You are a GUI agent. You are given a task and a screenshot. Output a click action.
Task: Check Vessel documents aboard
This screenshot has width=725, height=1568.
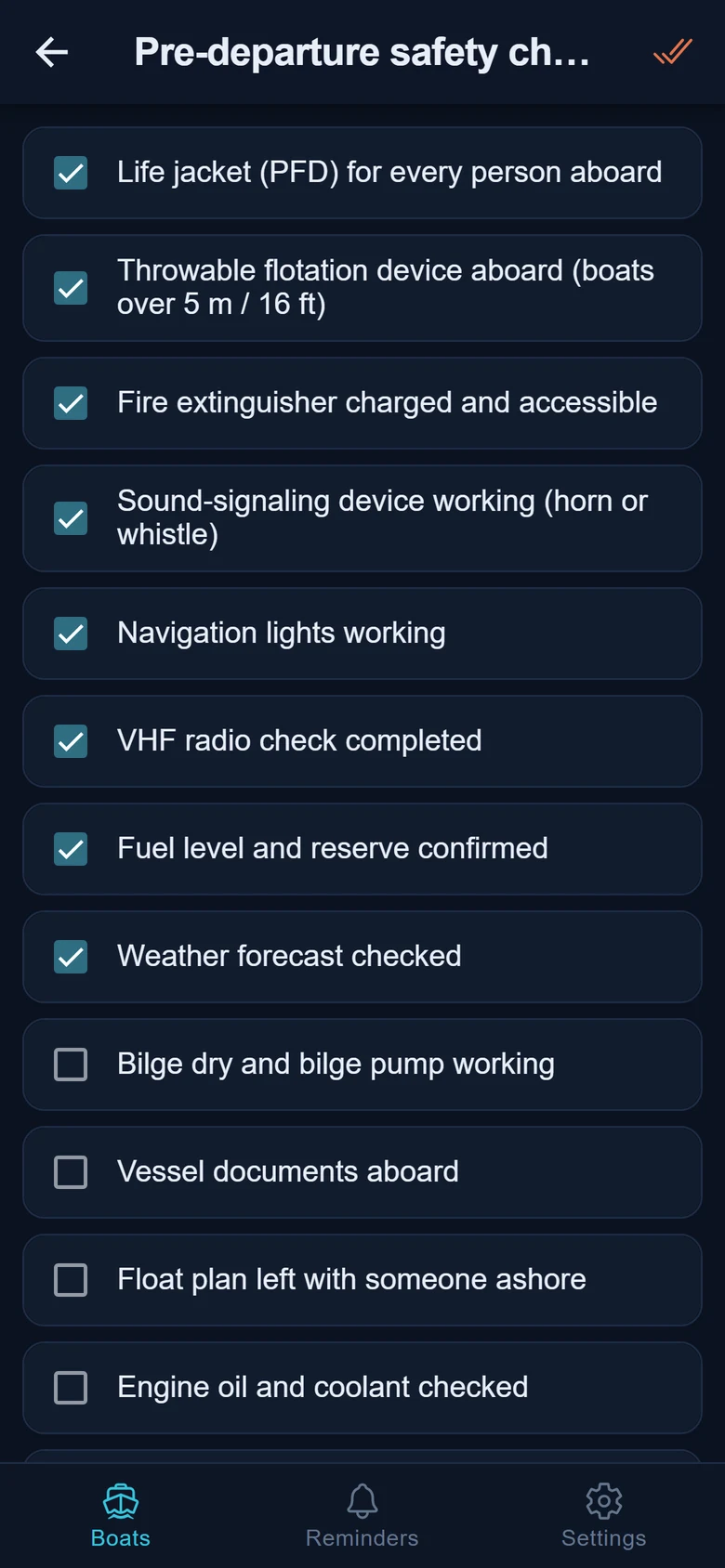coord(71,1172)
